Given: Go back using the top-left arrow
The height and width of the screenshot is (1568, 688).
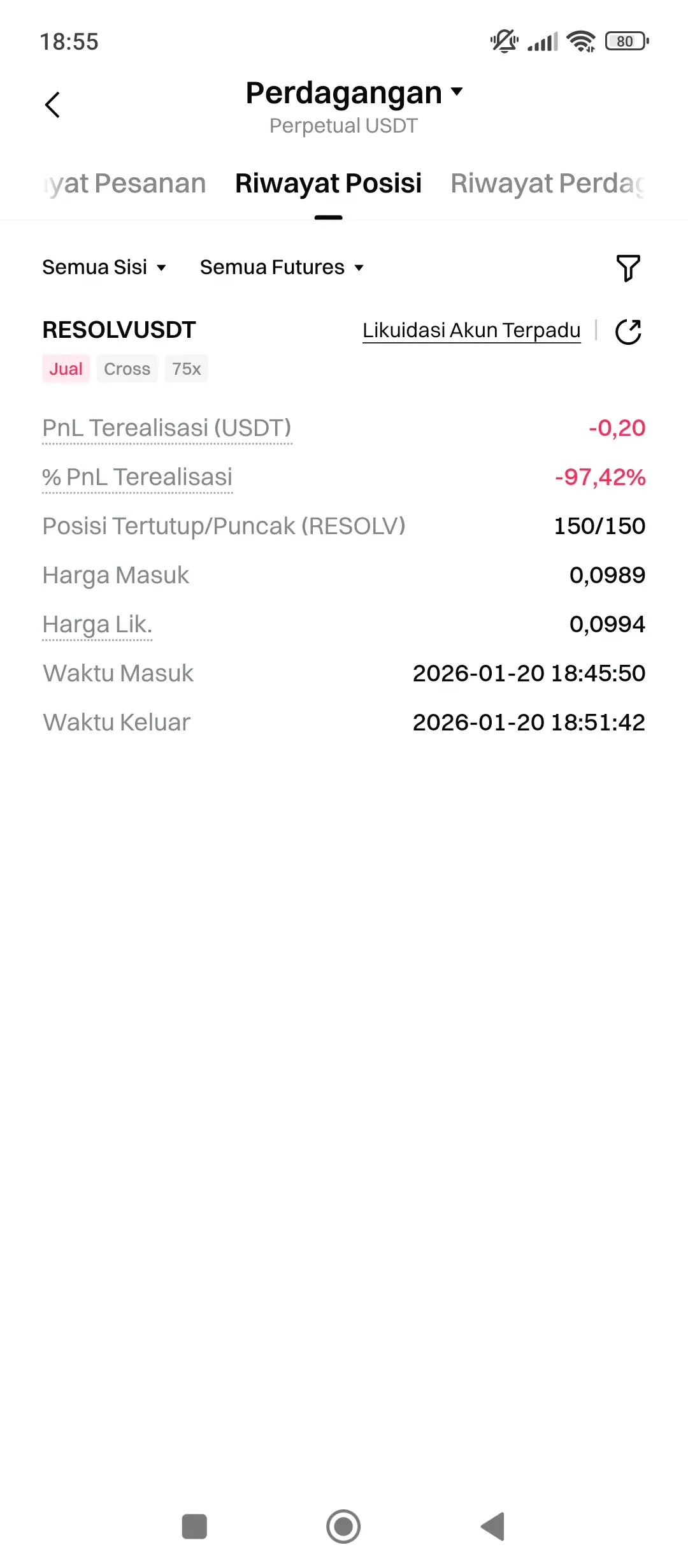Looking at the screenshot, I should point(53,105).
